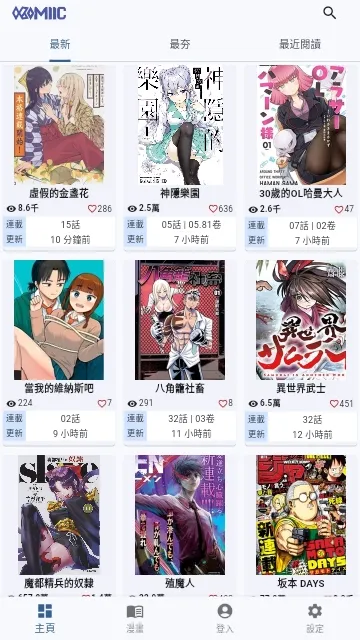Image resolution: width=360 pixels, height=640 pixels.
Task: Switch to the 最新 tab
Action: 60,44
